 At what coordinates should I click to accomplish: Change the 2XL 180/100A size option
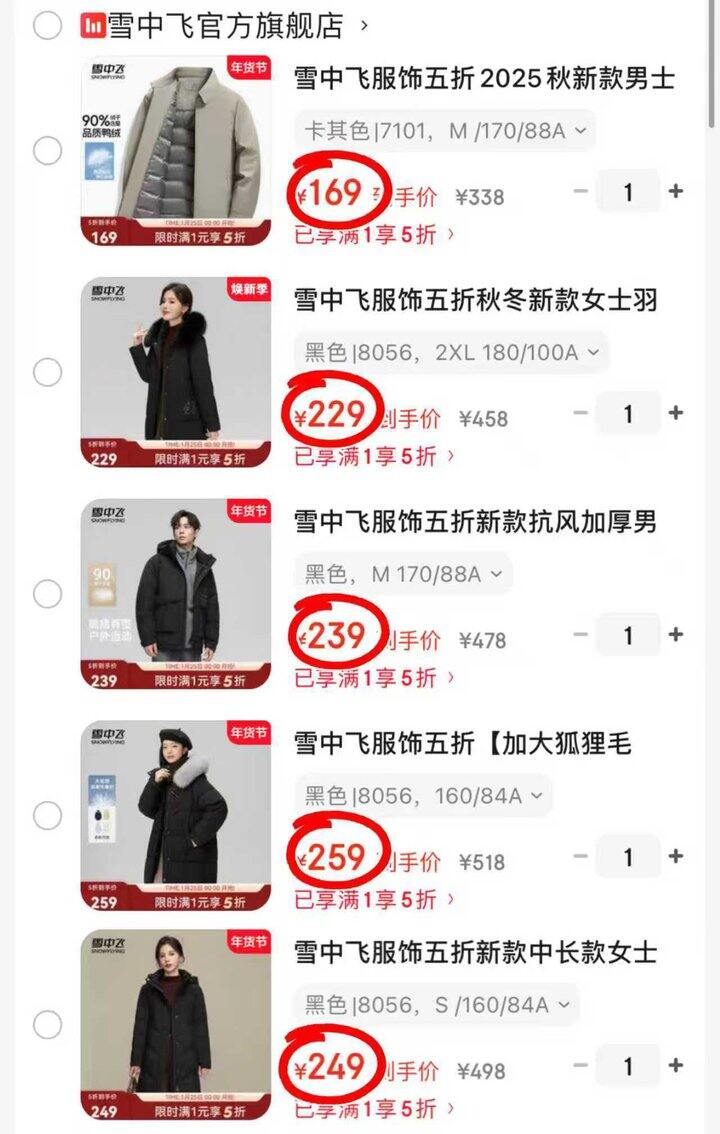pyautogui.click(x=451, y=352)
